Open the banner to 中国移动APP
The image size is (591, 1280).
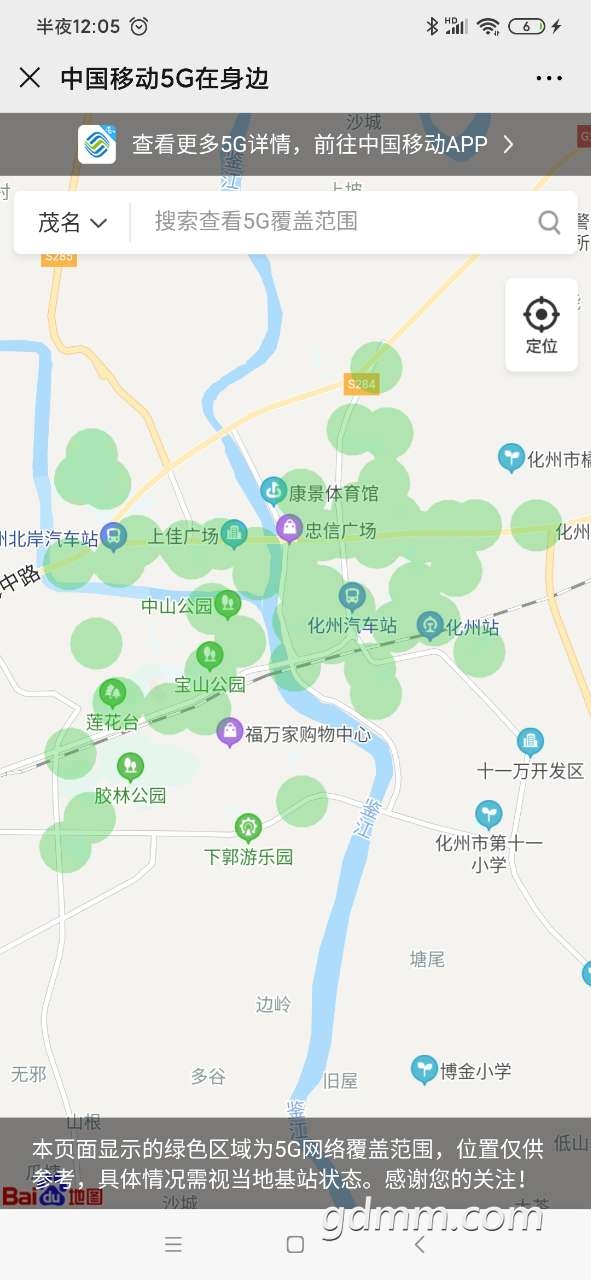pos(296,144)
